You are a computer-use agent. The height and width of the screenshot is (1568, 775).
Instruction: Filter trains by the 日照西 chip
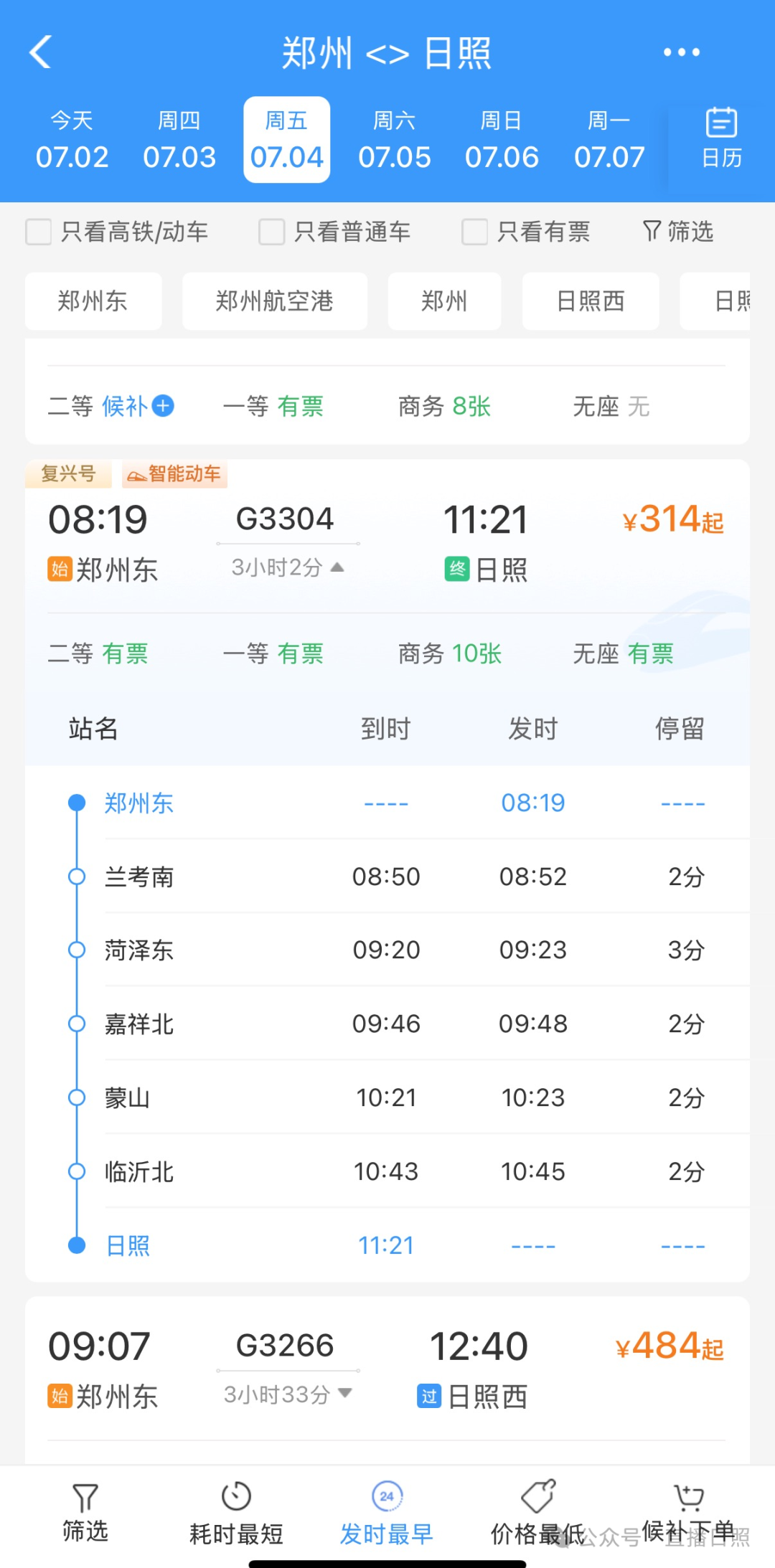[591, 301]
